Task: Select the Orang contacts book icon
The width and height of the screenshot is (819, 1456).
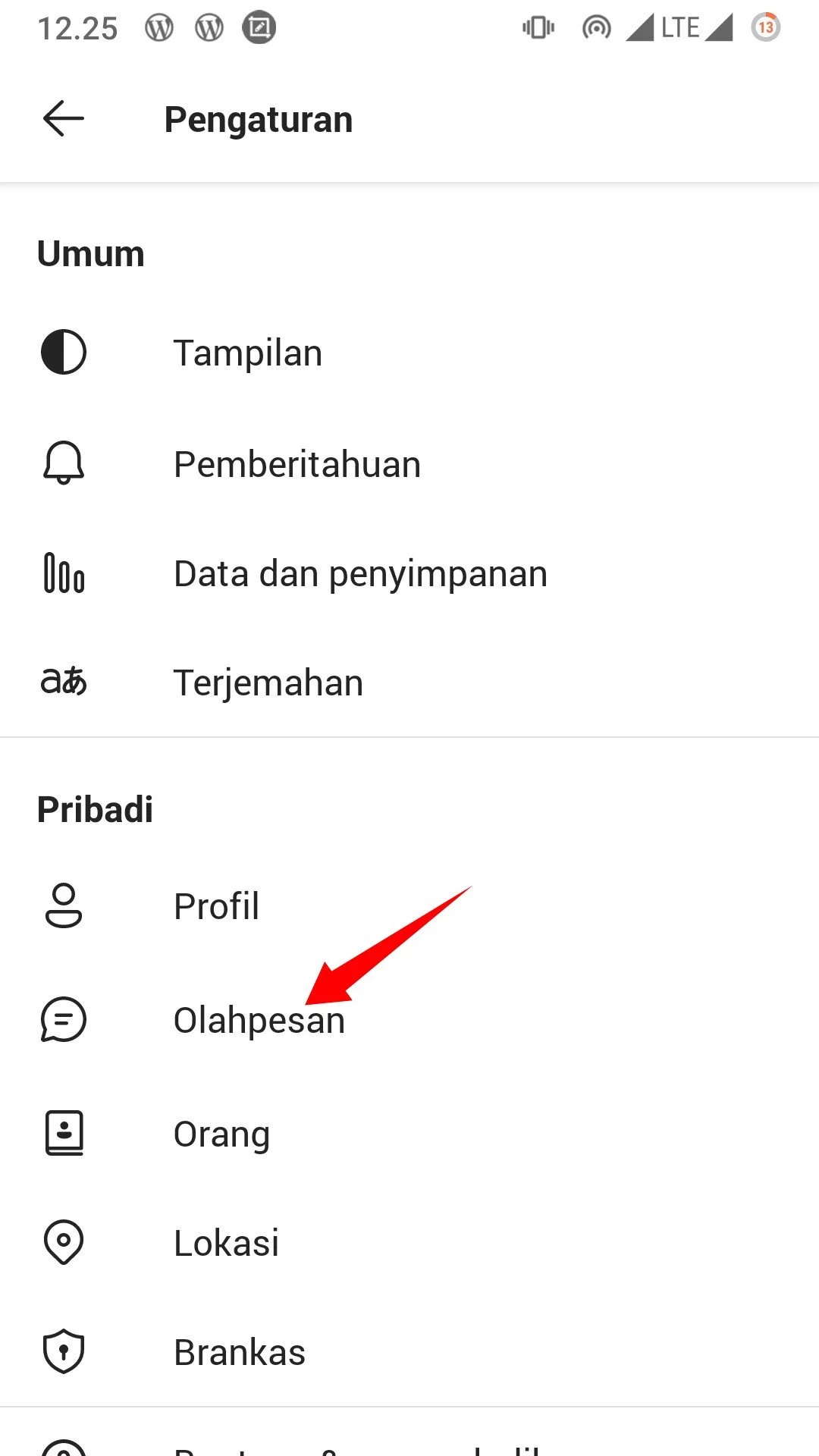Action: (64, 1133)
